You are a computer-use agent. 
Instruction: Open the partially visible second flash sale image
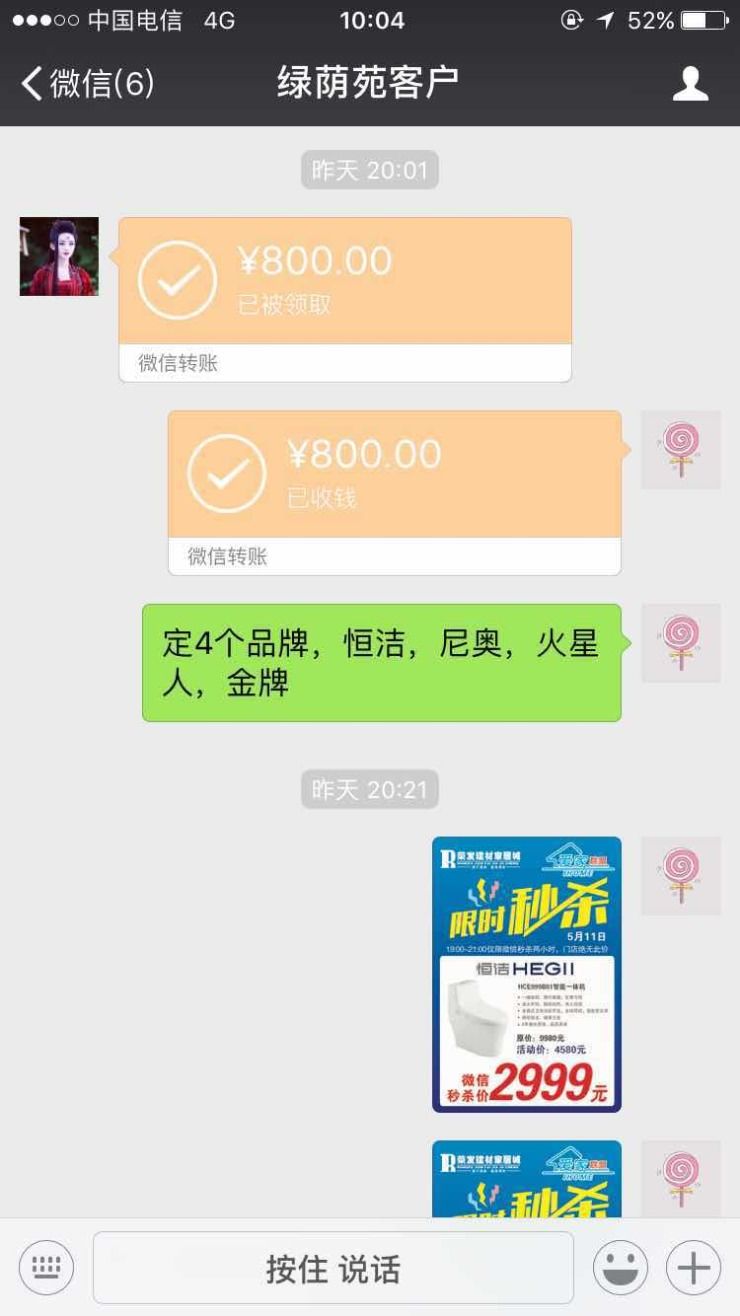[526, 1178]
